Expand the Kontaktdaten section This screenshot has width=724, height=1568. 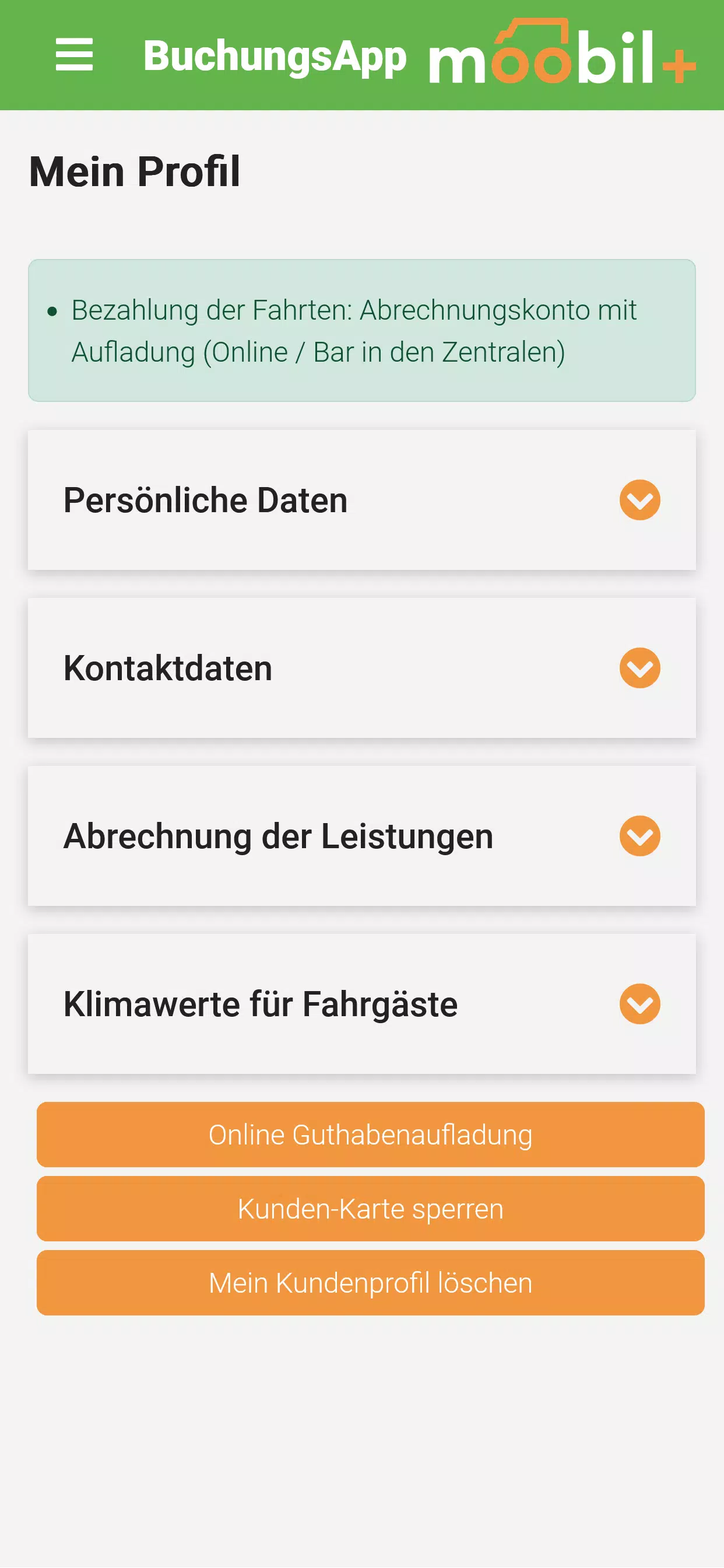[x=361, y=668]
